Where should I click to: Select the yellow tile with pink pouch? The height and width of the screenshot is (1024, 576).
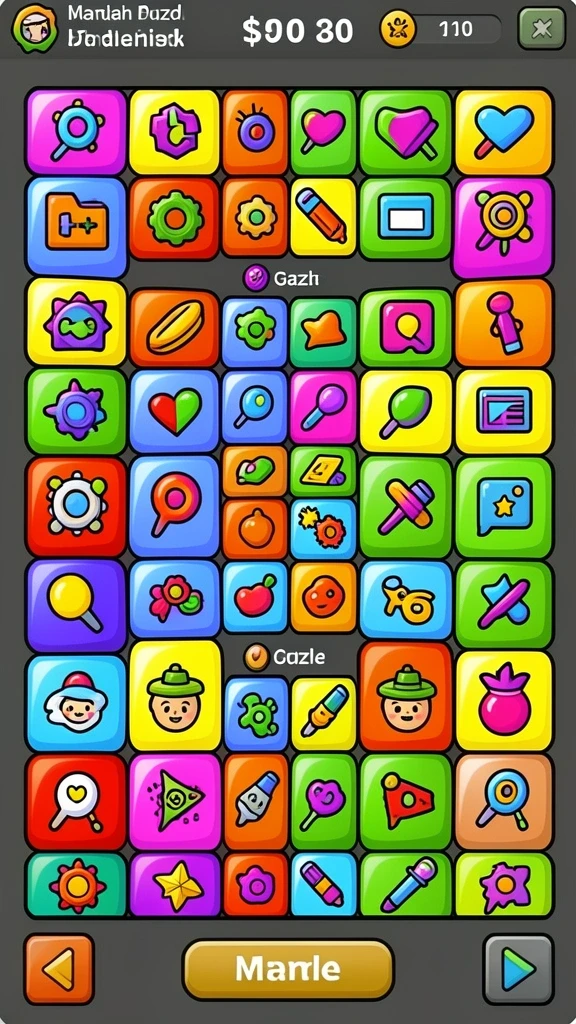pos(504,700)
